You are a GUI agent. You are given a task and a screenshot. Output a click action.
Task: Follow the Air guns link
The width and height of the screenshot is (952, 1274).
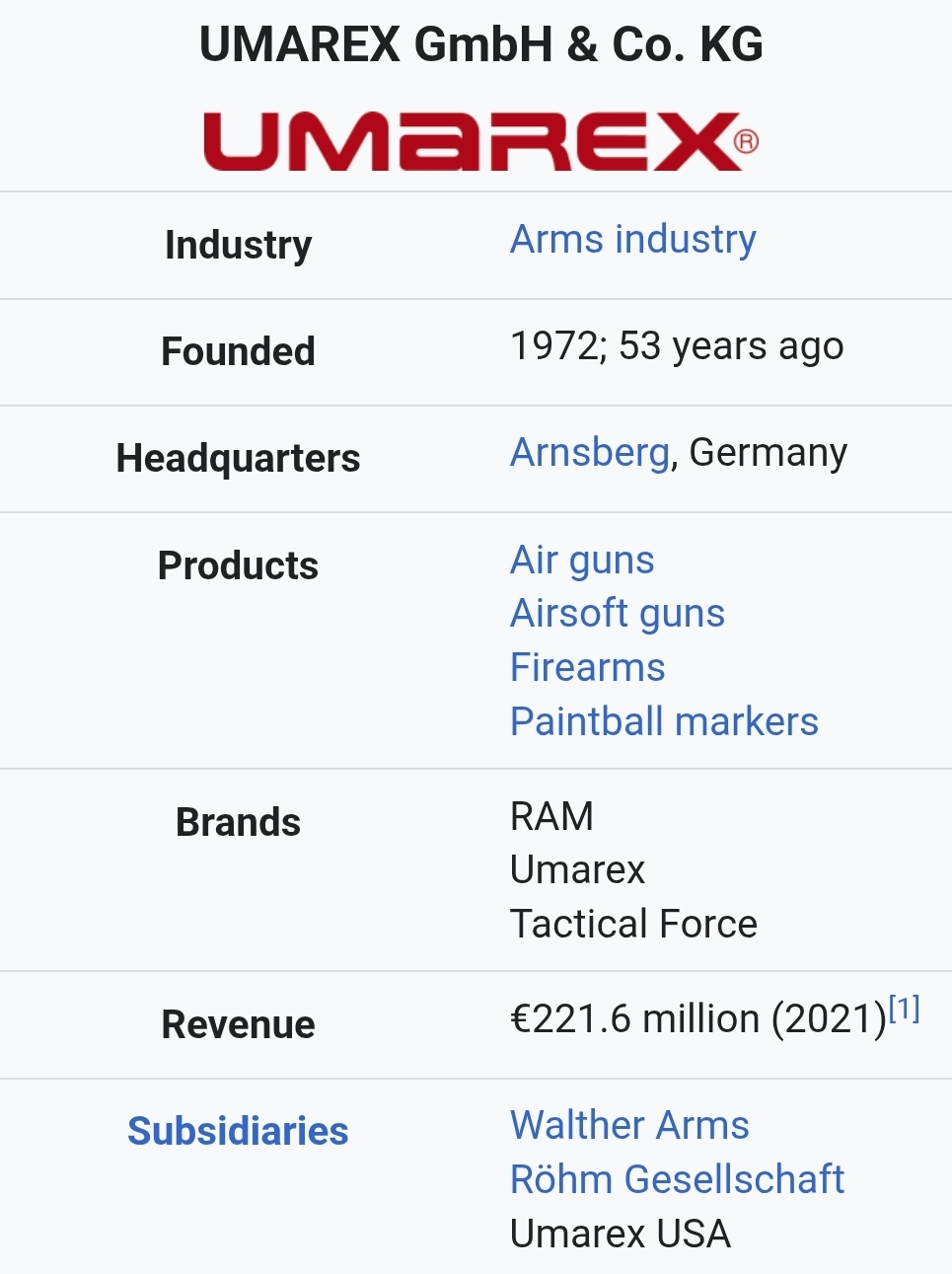581,561
